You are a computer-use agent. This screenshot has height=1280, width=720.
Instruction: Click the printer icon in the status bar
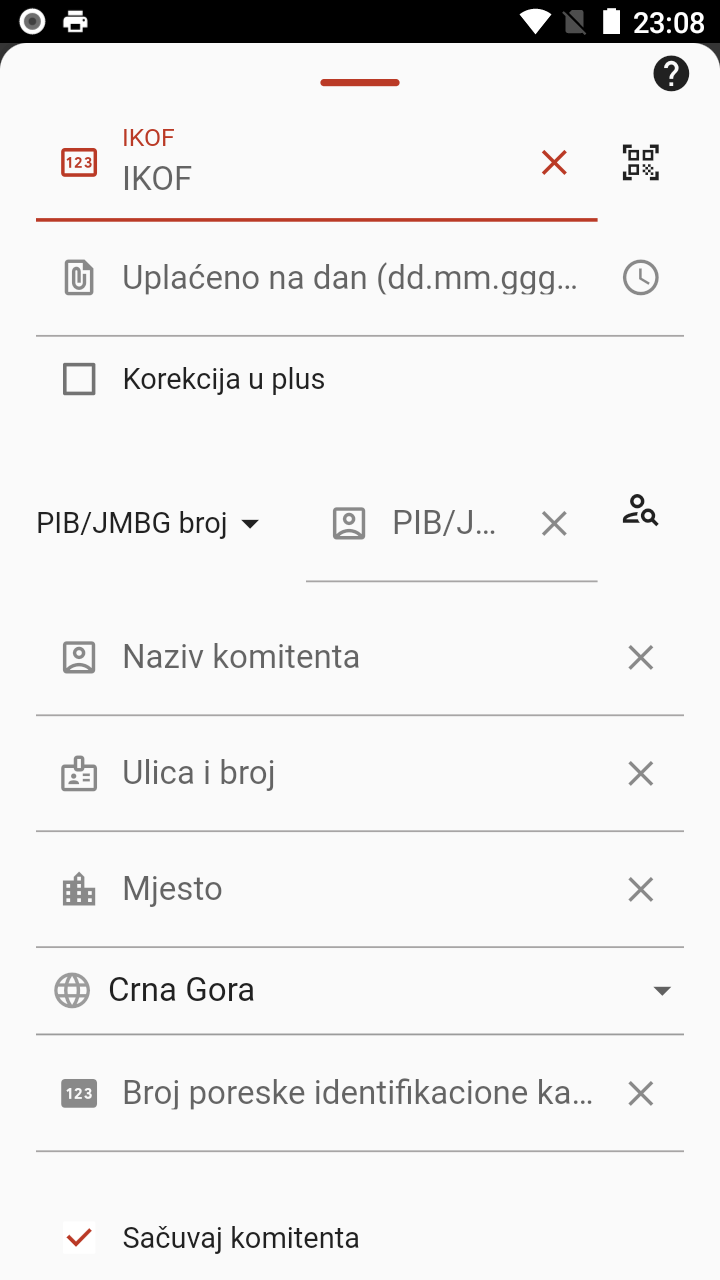click(x=74, y=20)
